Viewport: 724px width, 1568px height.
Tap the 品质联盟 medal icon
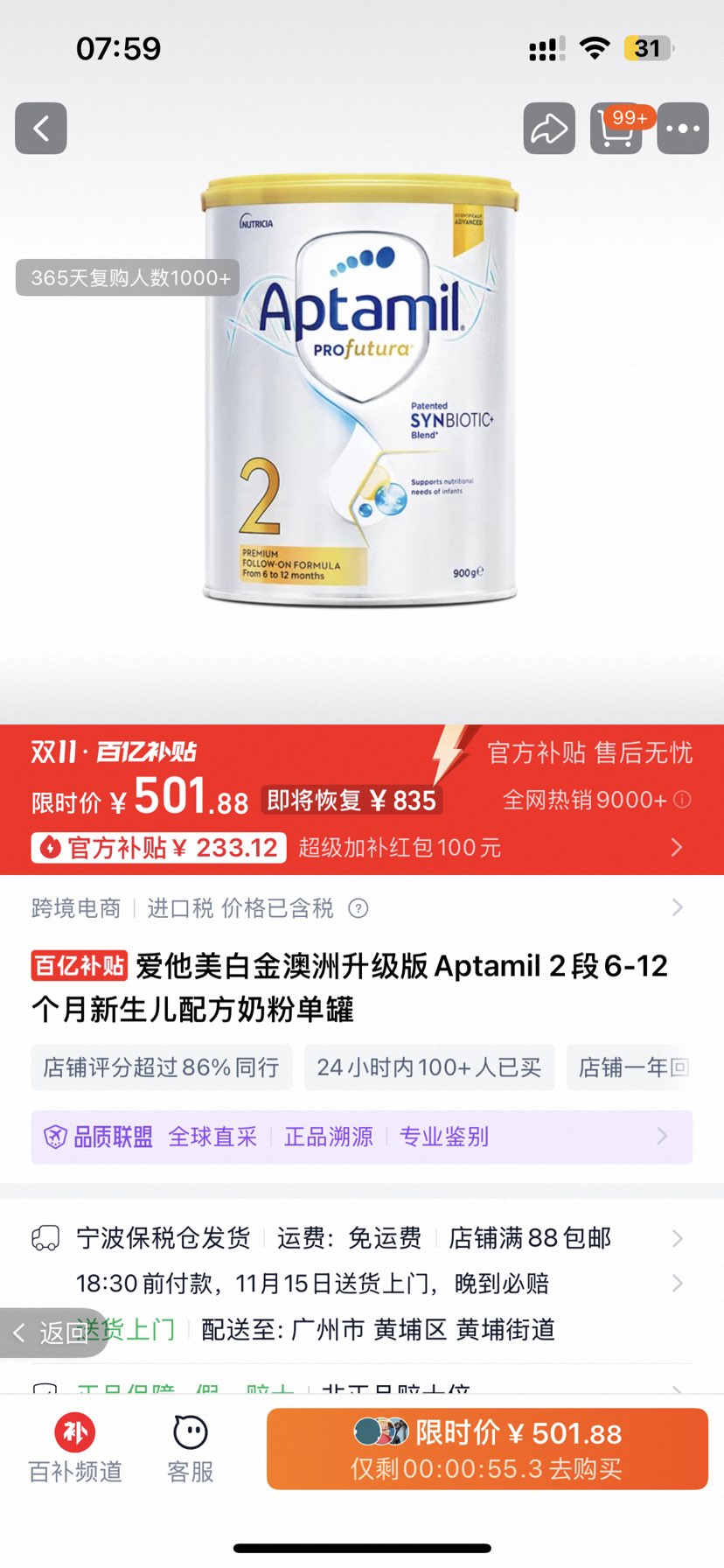pos(54,1136)
